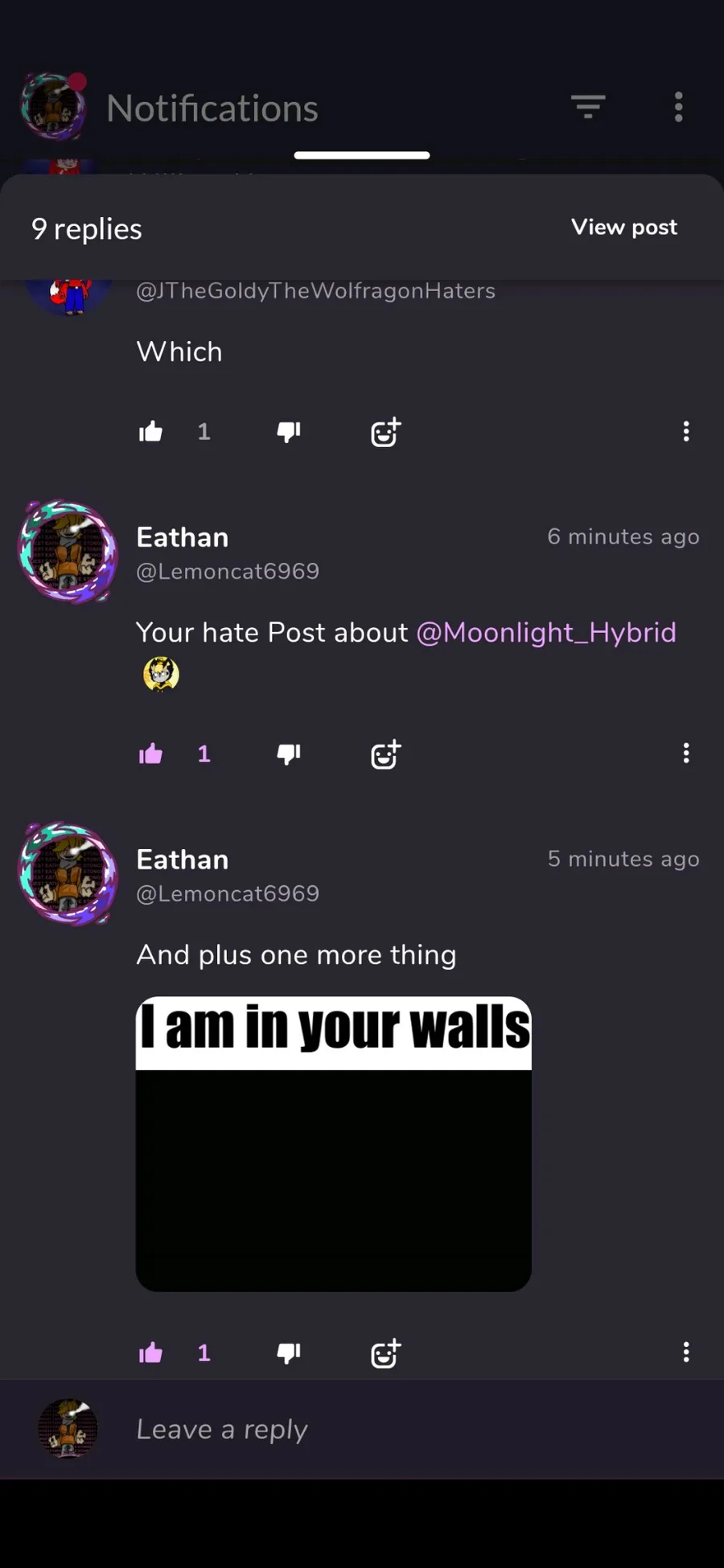This screenshot has width=724, height=1568.
Task: Like the "Which" reply
Action: 150,432
